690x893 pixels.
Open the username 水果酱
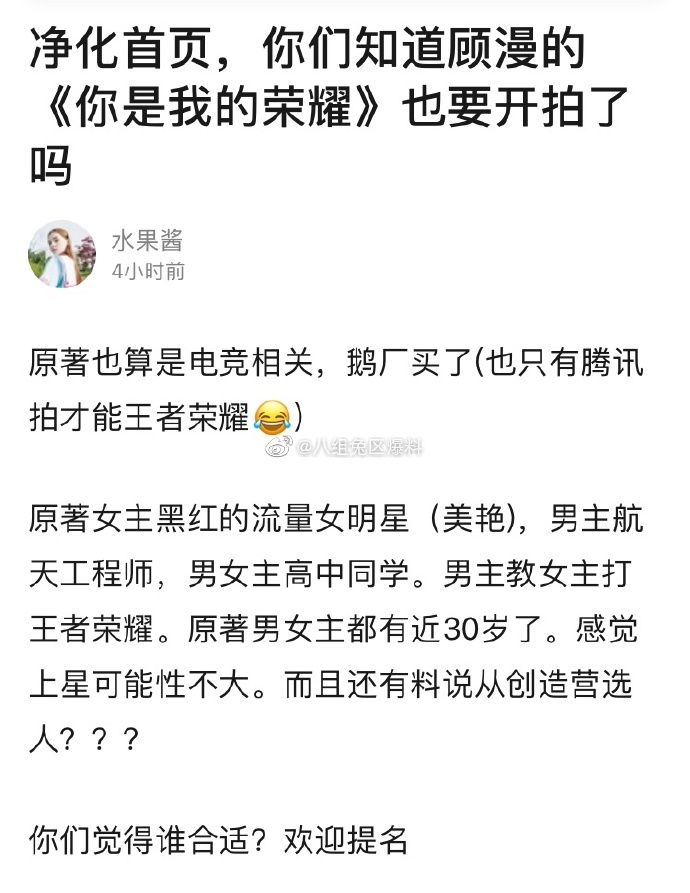pyautogui.click(x=147, y=241)
